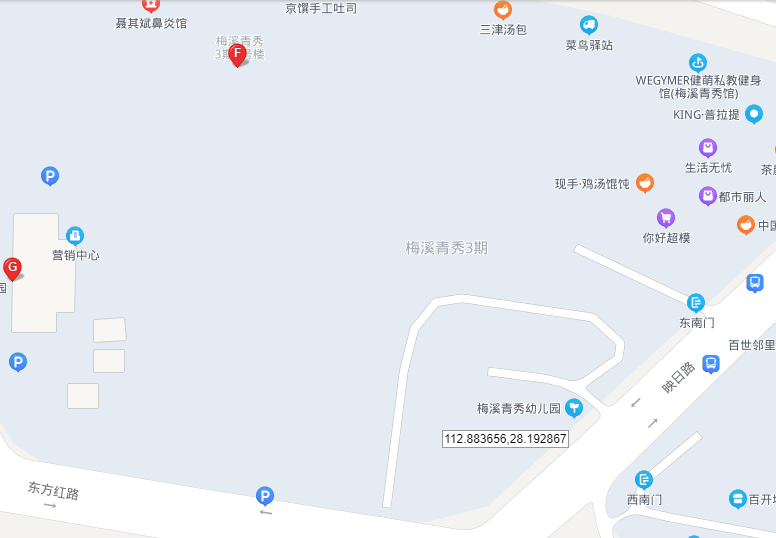Tap the WEGYMER健萌私教健身馆 marker
The image size is (776, 538).
coord(698,62)
